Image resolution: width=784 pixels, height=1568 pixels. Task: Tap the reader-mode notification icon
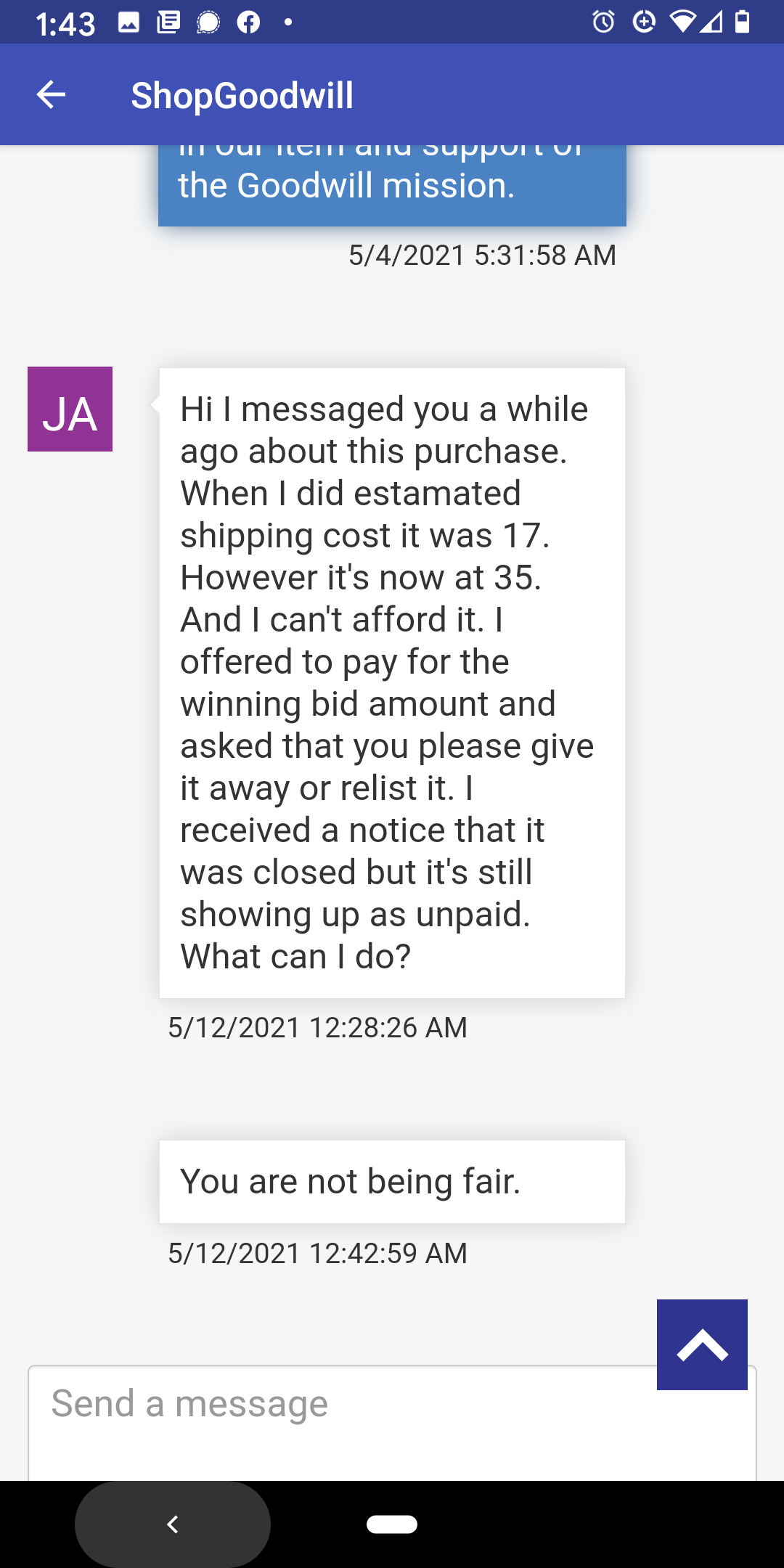tap(168, 23)
